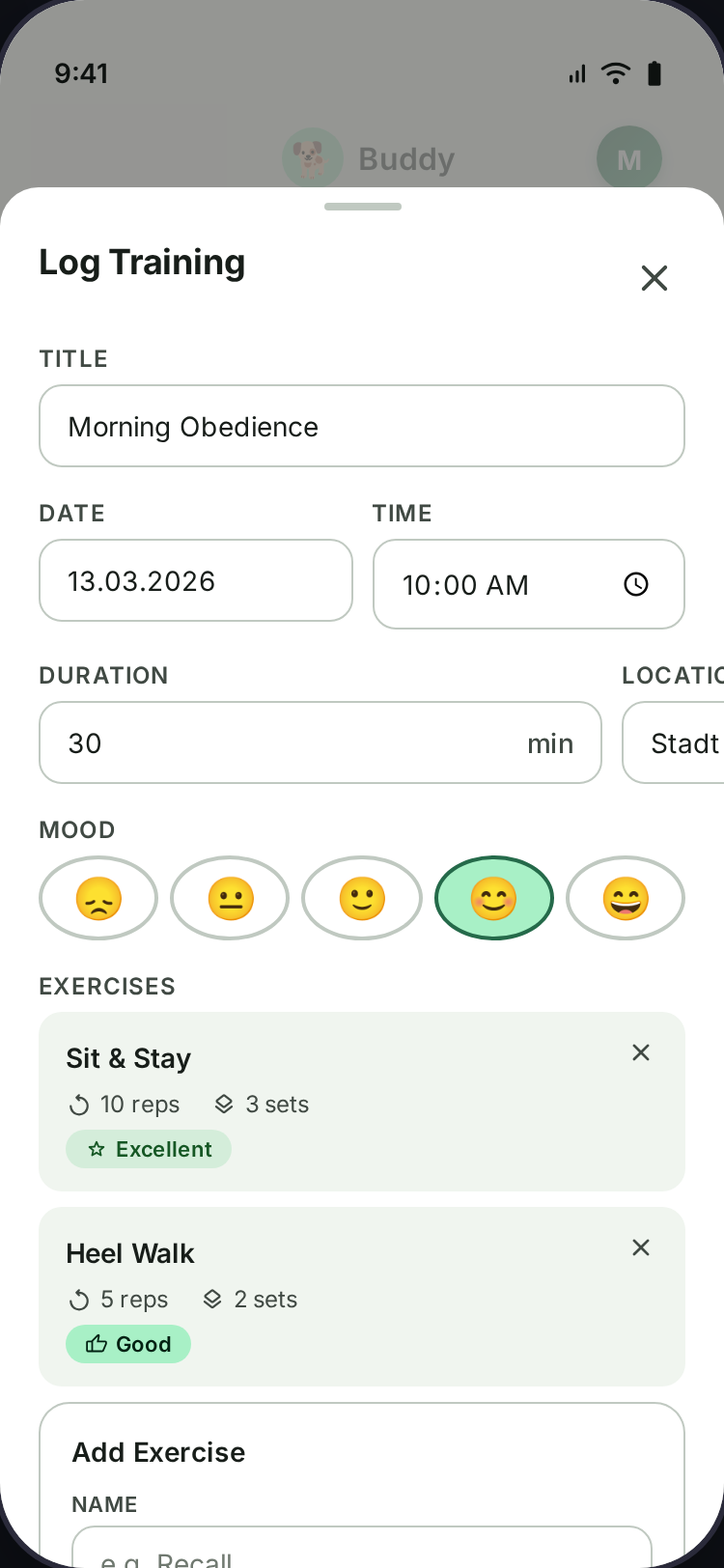Pick the blushing smile mood

493,898
